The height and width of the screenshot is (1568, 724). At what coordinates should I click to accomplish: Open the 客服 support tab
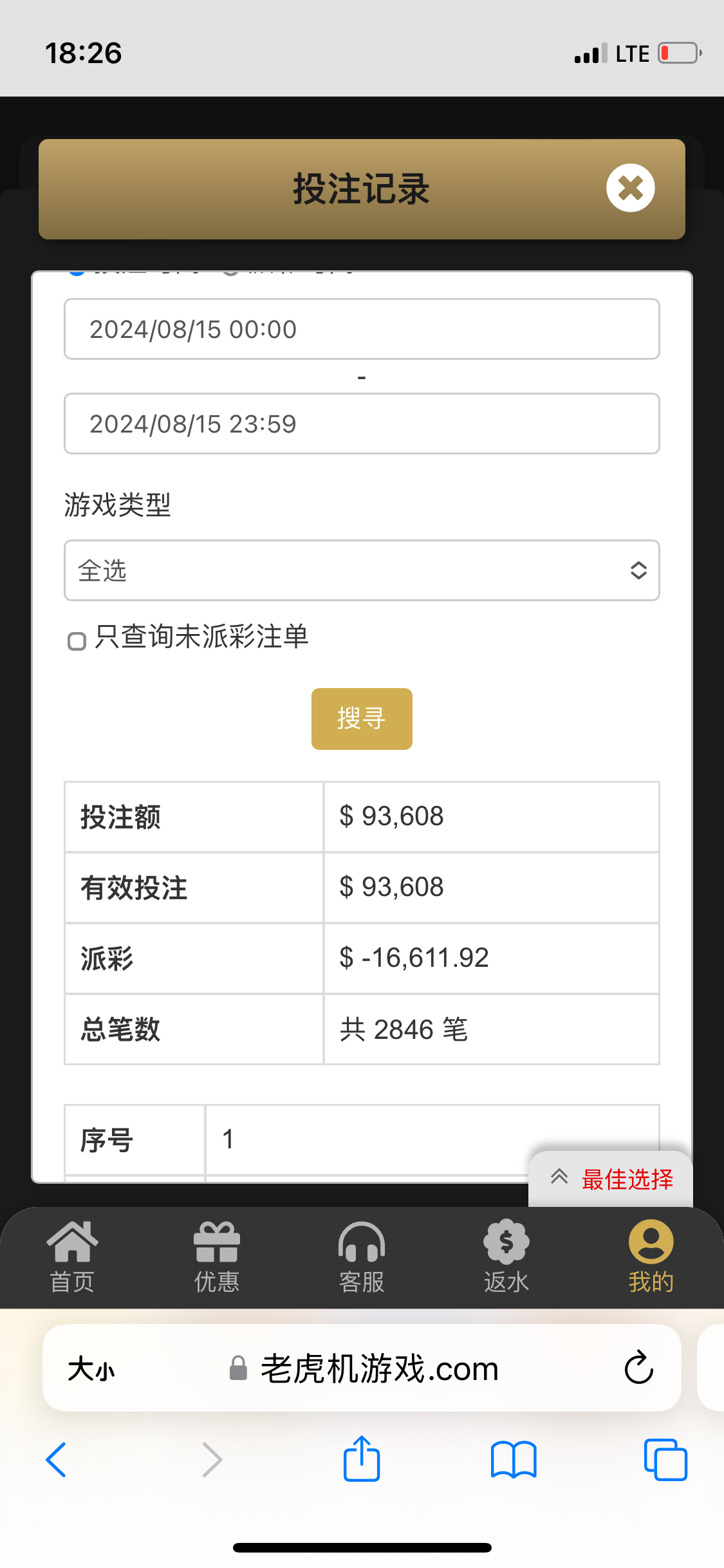tap(362, 1256)
